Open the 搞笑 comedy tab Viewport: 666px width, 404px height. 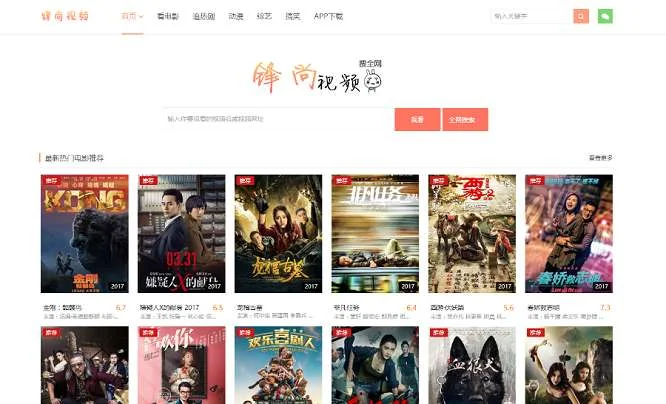click(292, 16)
